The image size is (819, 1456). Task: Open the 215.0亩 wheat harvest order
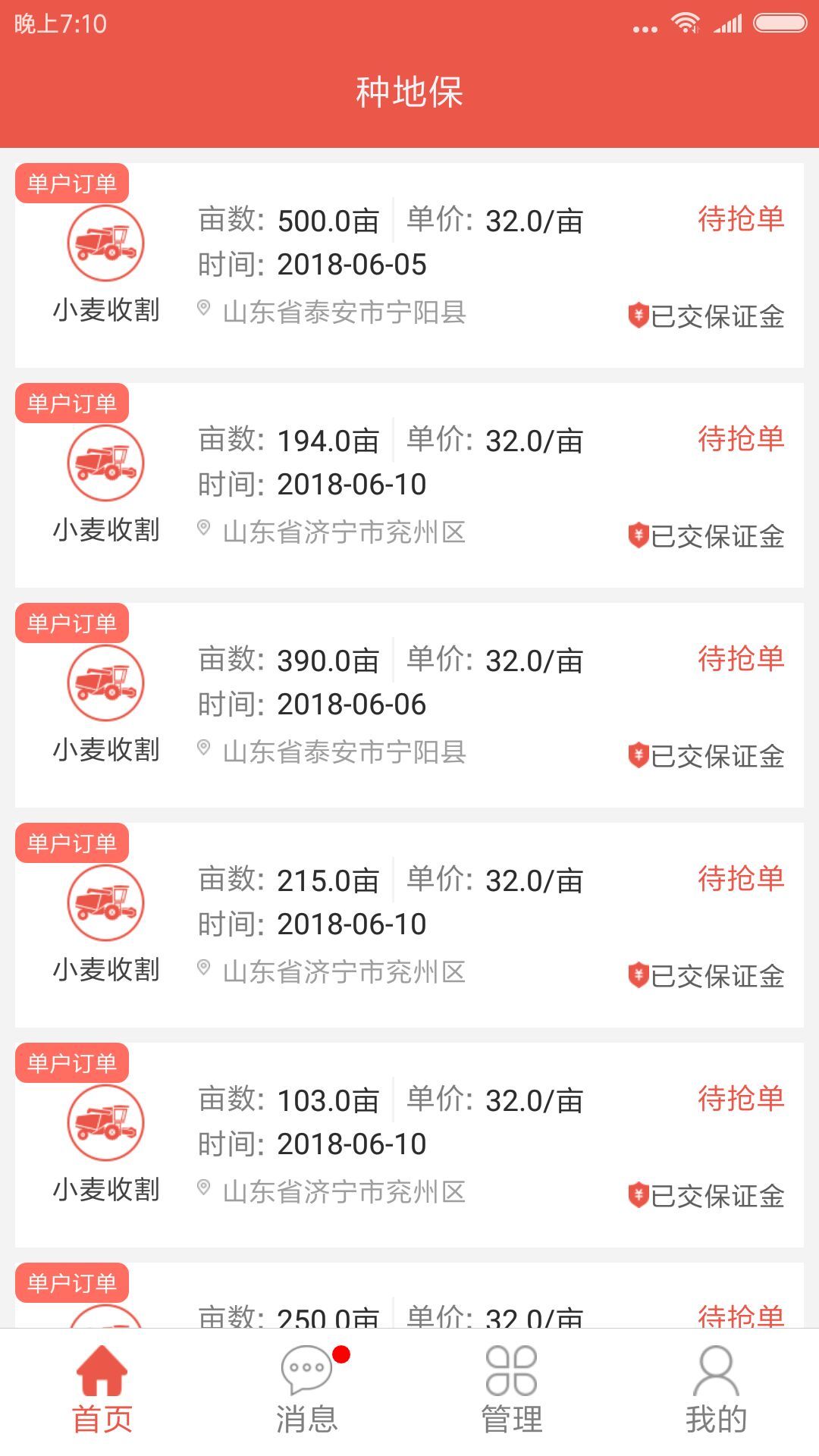[409, 925]
